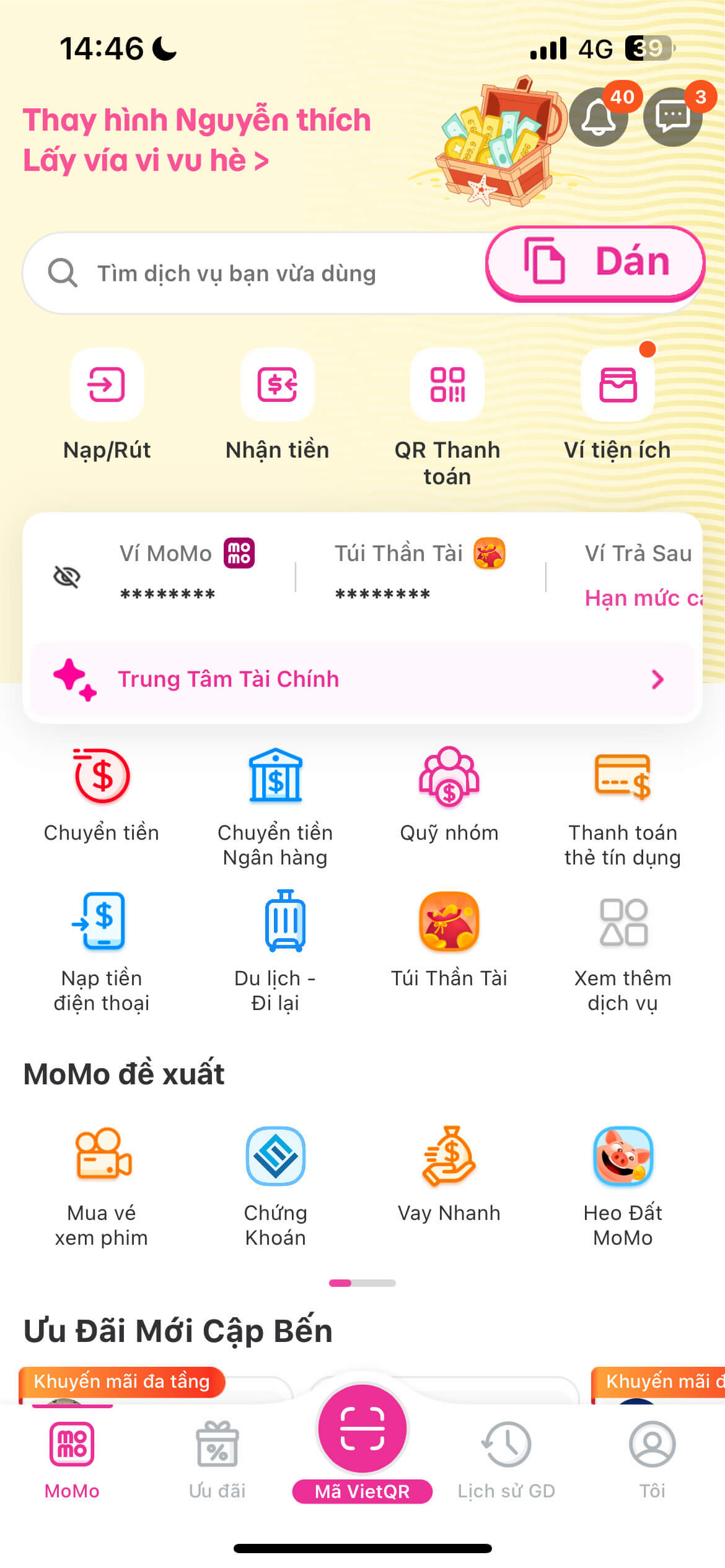Open Ví tiện ích

pos(617,385)
